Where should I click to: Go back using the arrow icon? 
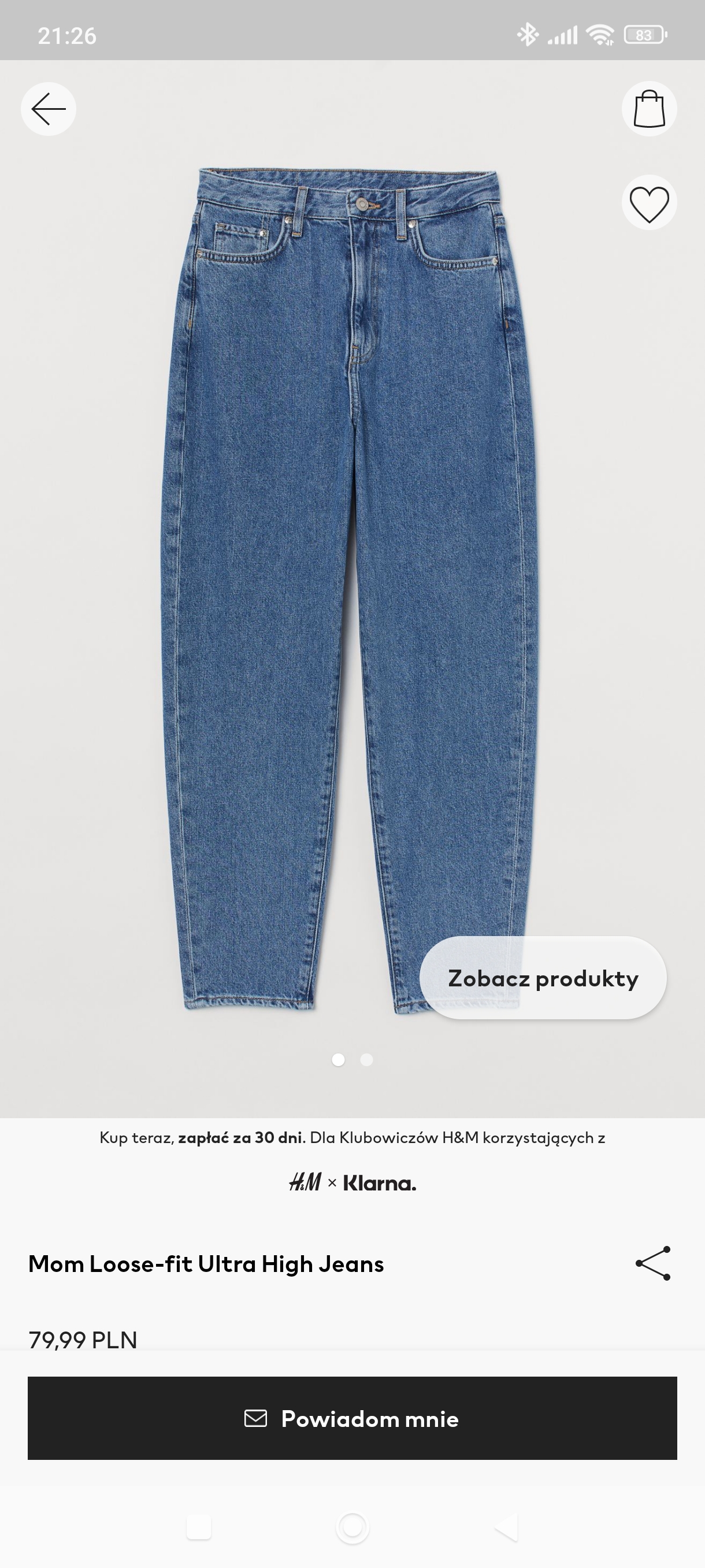pos(49,109)
